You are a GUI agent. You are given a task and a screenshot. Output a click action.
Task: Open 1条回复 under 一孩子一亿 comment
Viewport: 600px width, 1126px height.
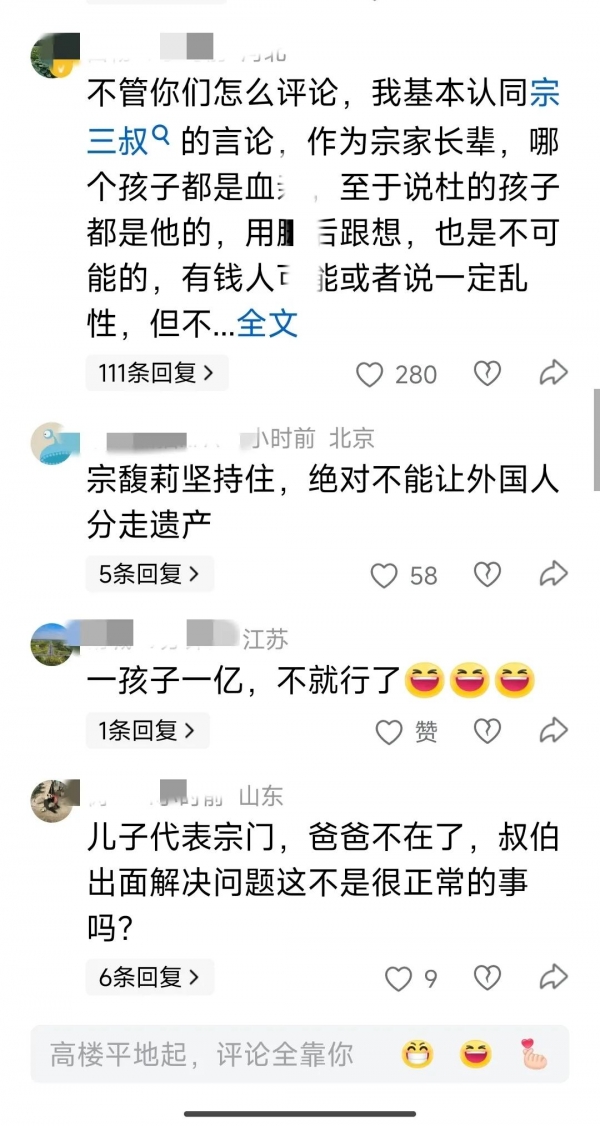coord(147,731)
